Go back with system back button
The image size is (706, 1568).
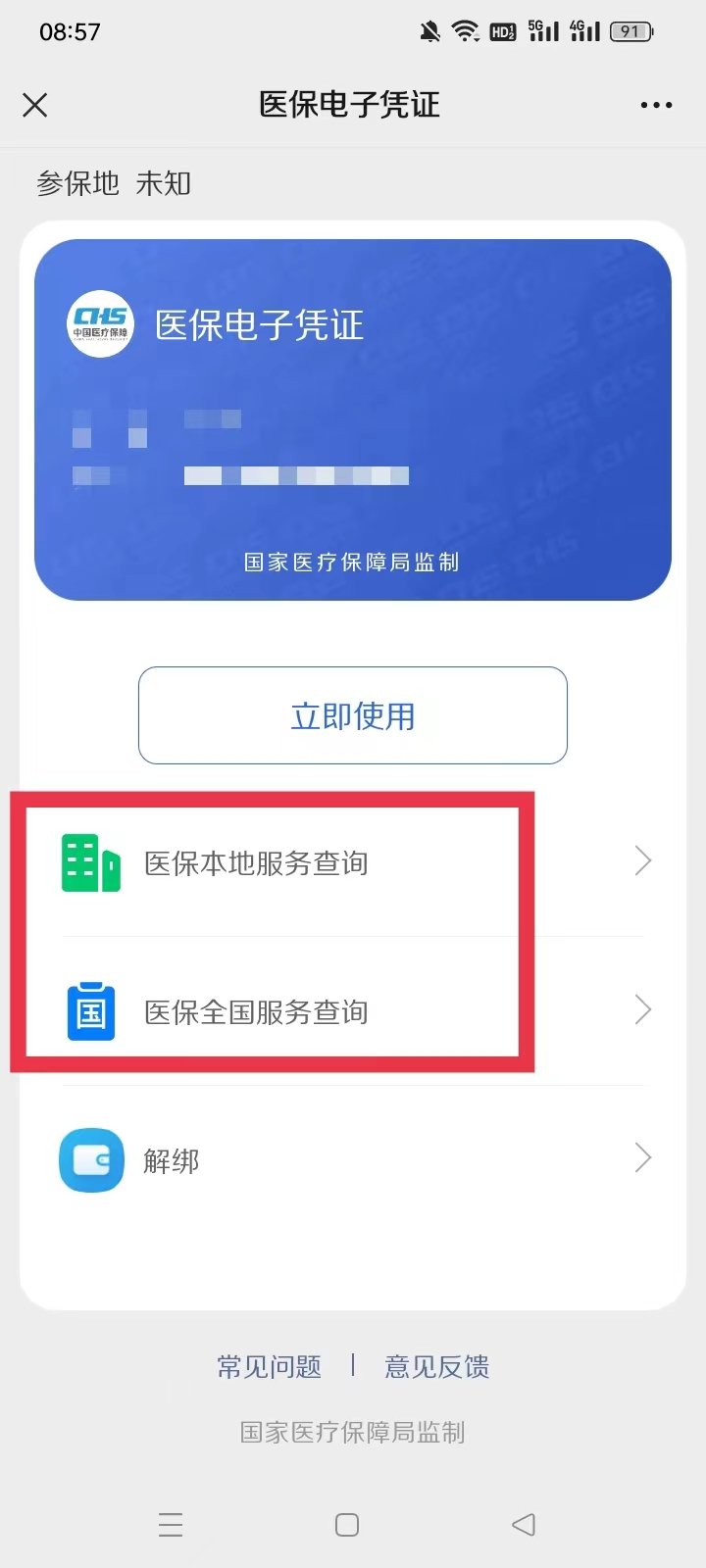point(524,1525)
